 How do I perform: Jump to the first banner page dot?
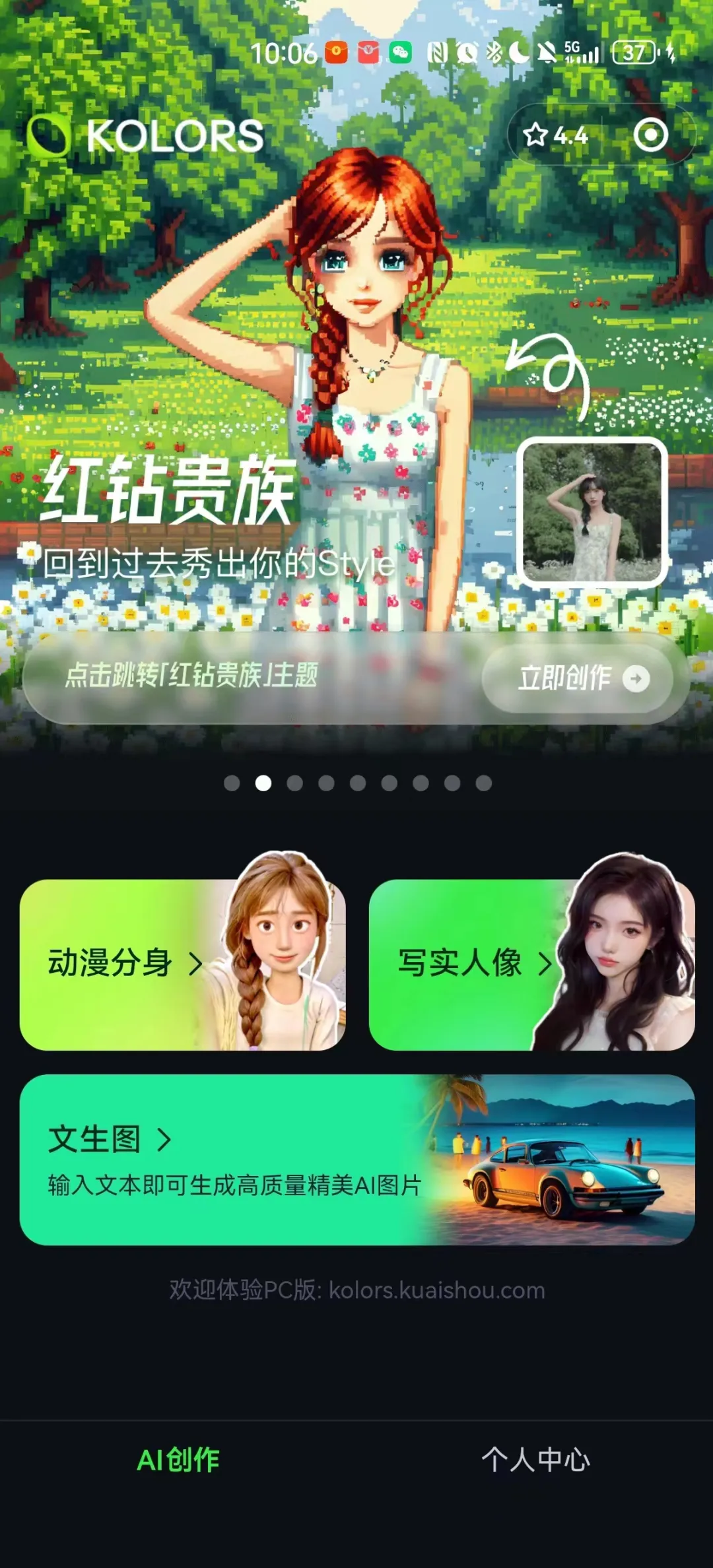point(232,783)
